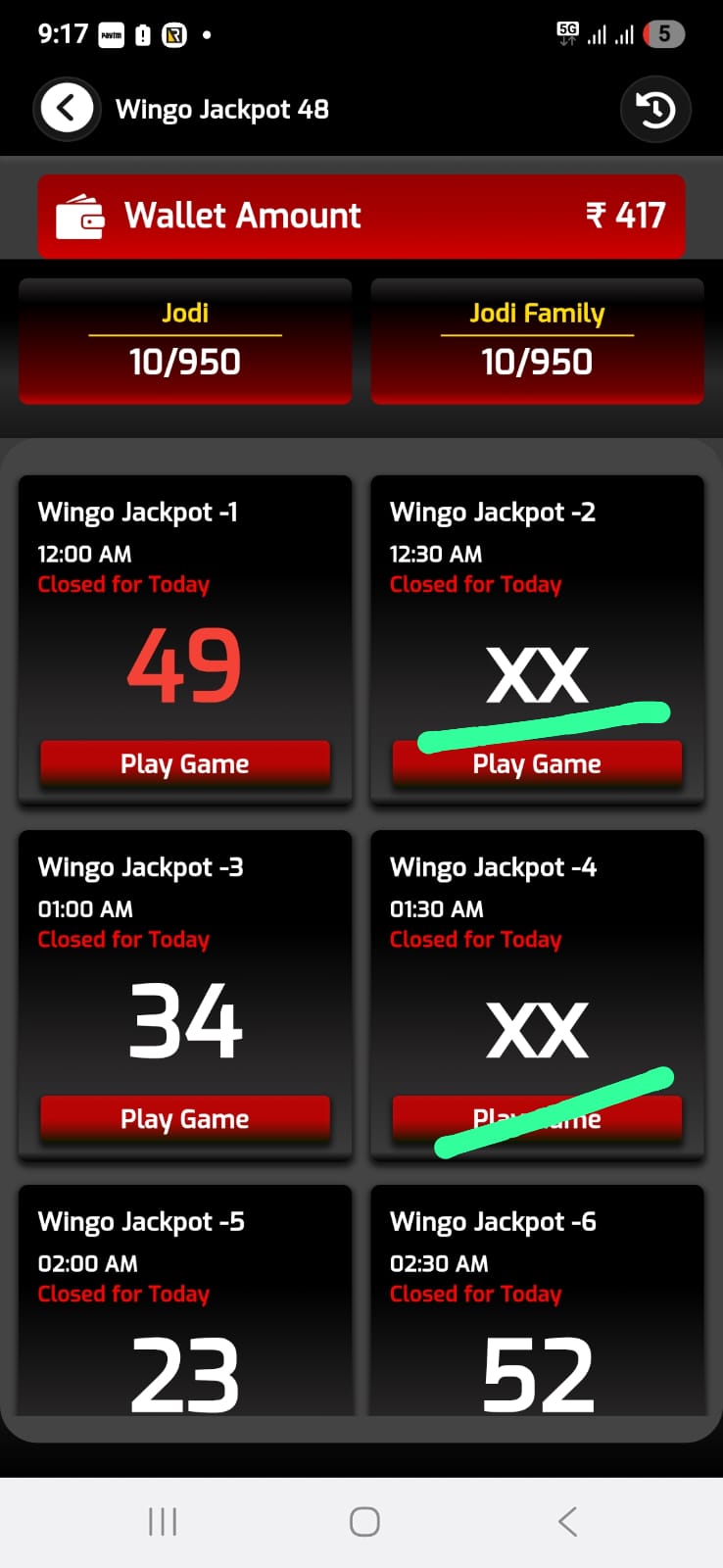Image resolution: width=723 pixels, height=1568 pixels.
Task: Open recent apps from navigation bar
Action: 163,1521
